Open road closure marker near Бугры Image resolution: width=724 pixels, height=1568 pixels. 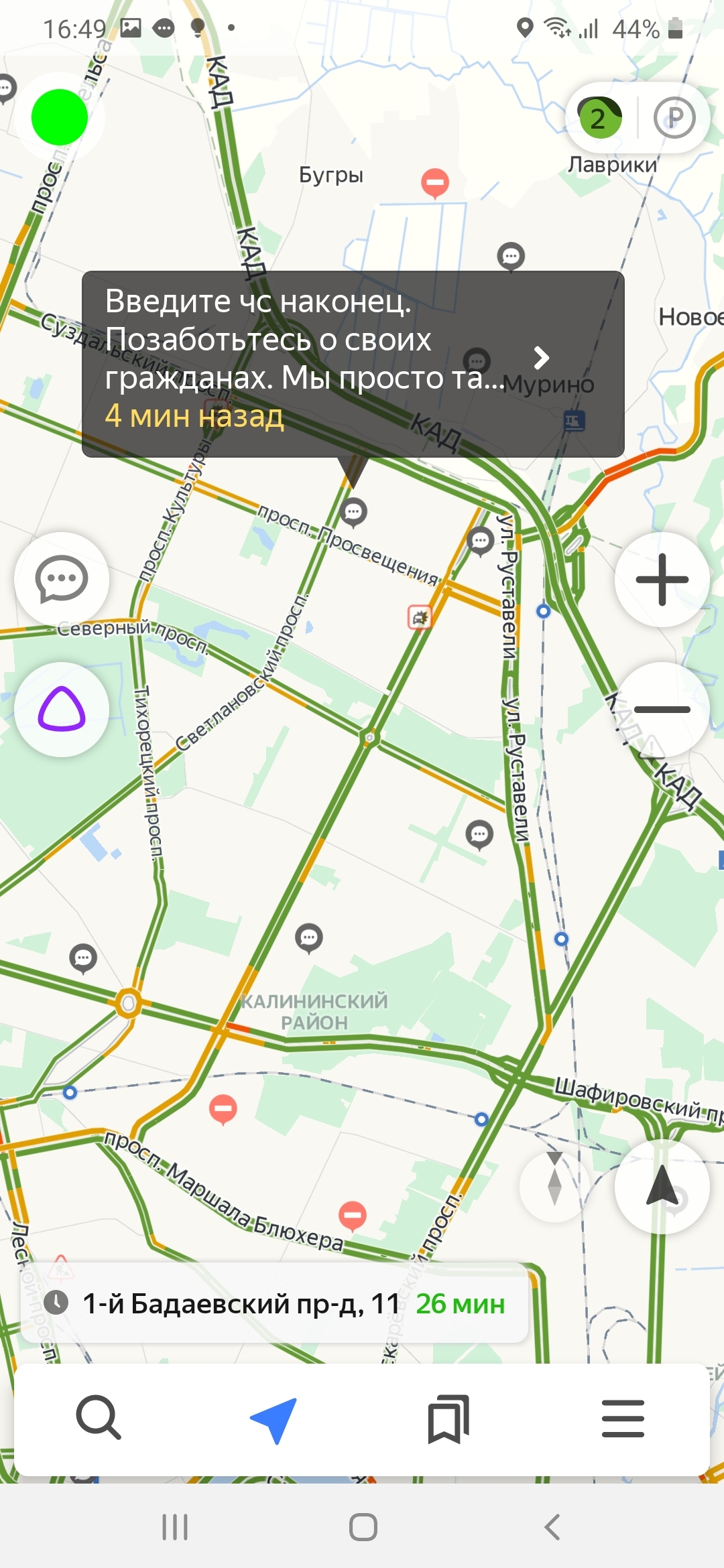click(x=435, y=182)
